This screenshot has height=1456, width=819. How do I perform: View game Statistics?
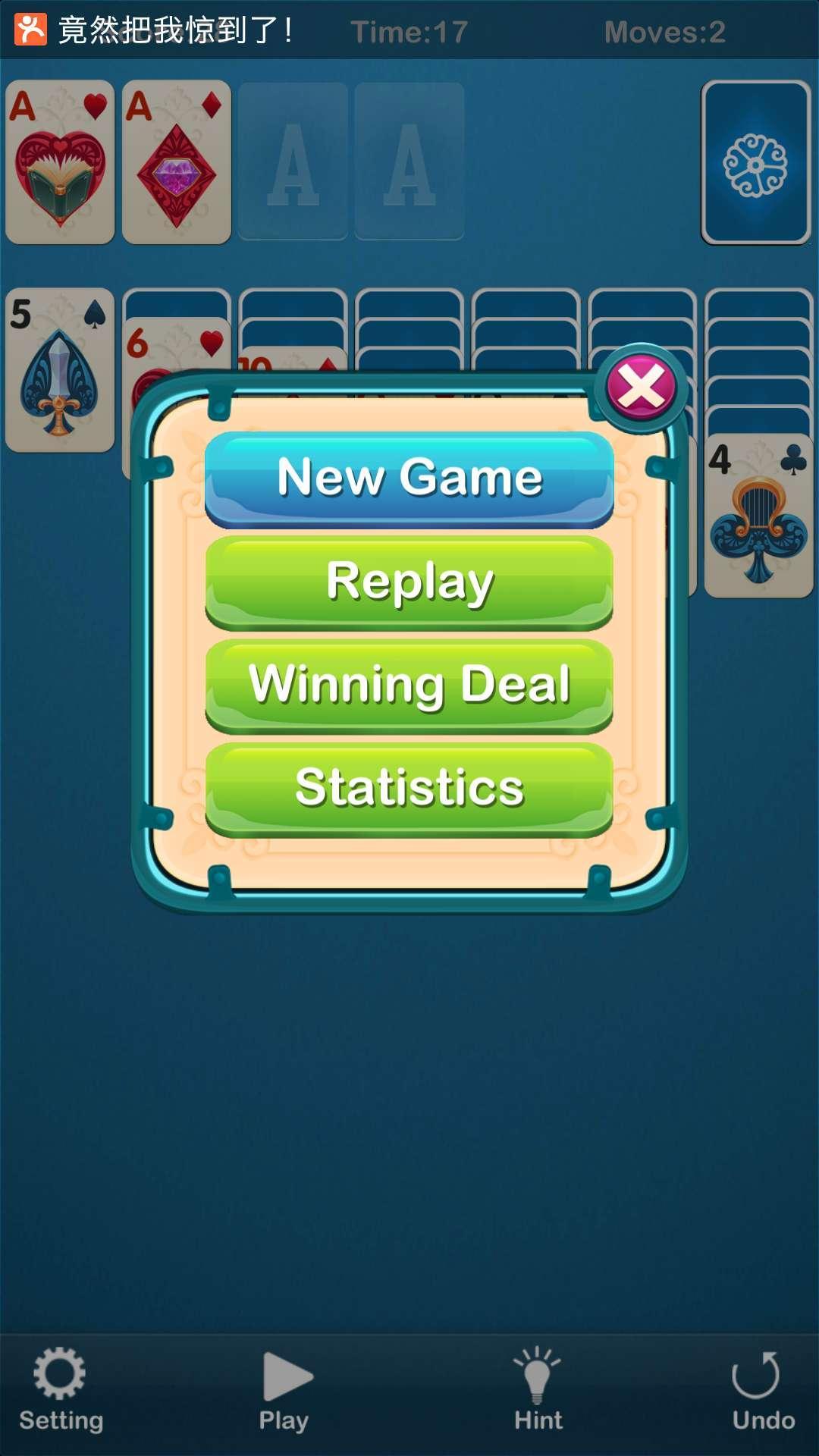coord(409,789)
